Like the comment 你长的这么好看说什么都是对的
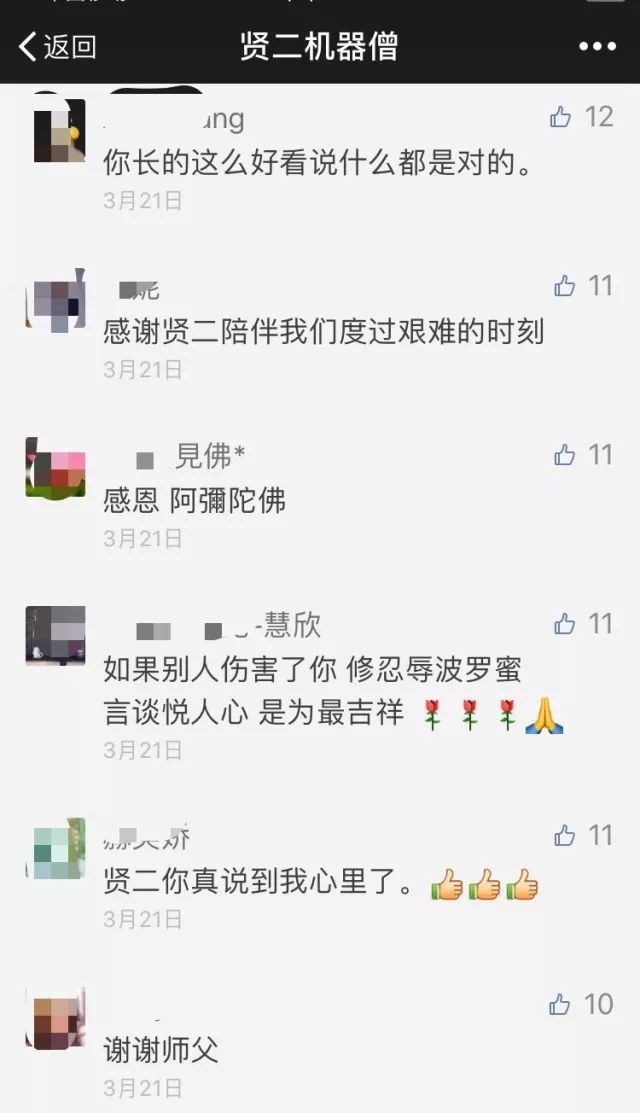The height and width of the screenshot is (1113, 640). click(561, 117)
